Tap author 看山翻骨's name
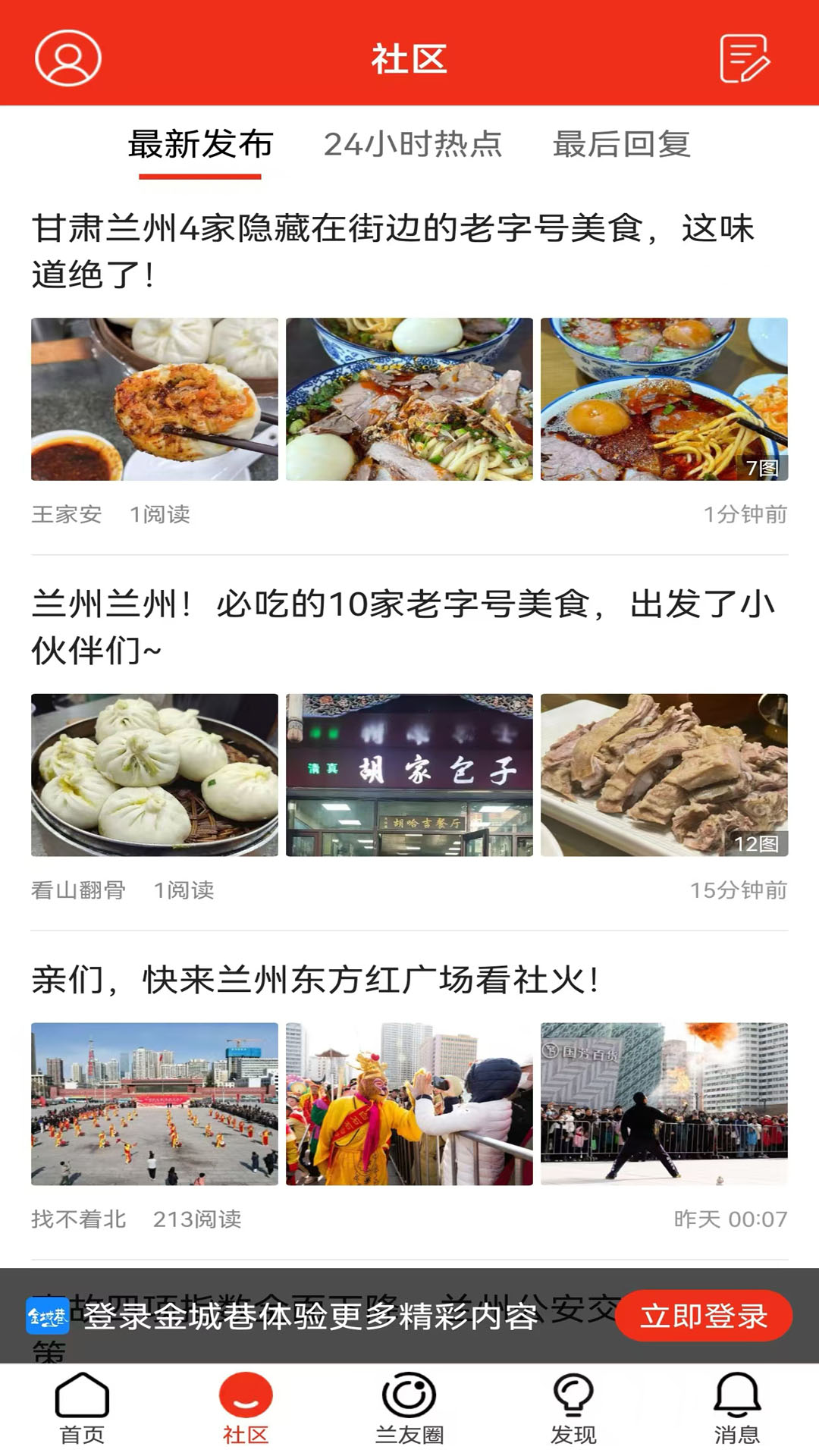 (80, 891)
